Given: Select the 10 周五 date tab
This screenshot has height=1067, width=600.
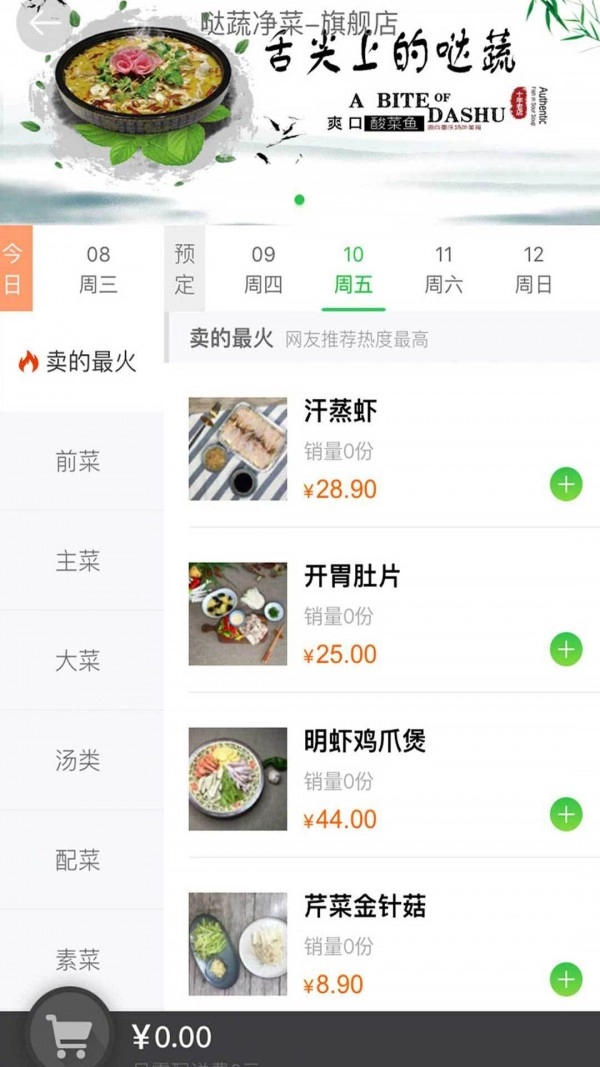Looking at the screenshot, I should coord(353,269).
